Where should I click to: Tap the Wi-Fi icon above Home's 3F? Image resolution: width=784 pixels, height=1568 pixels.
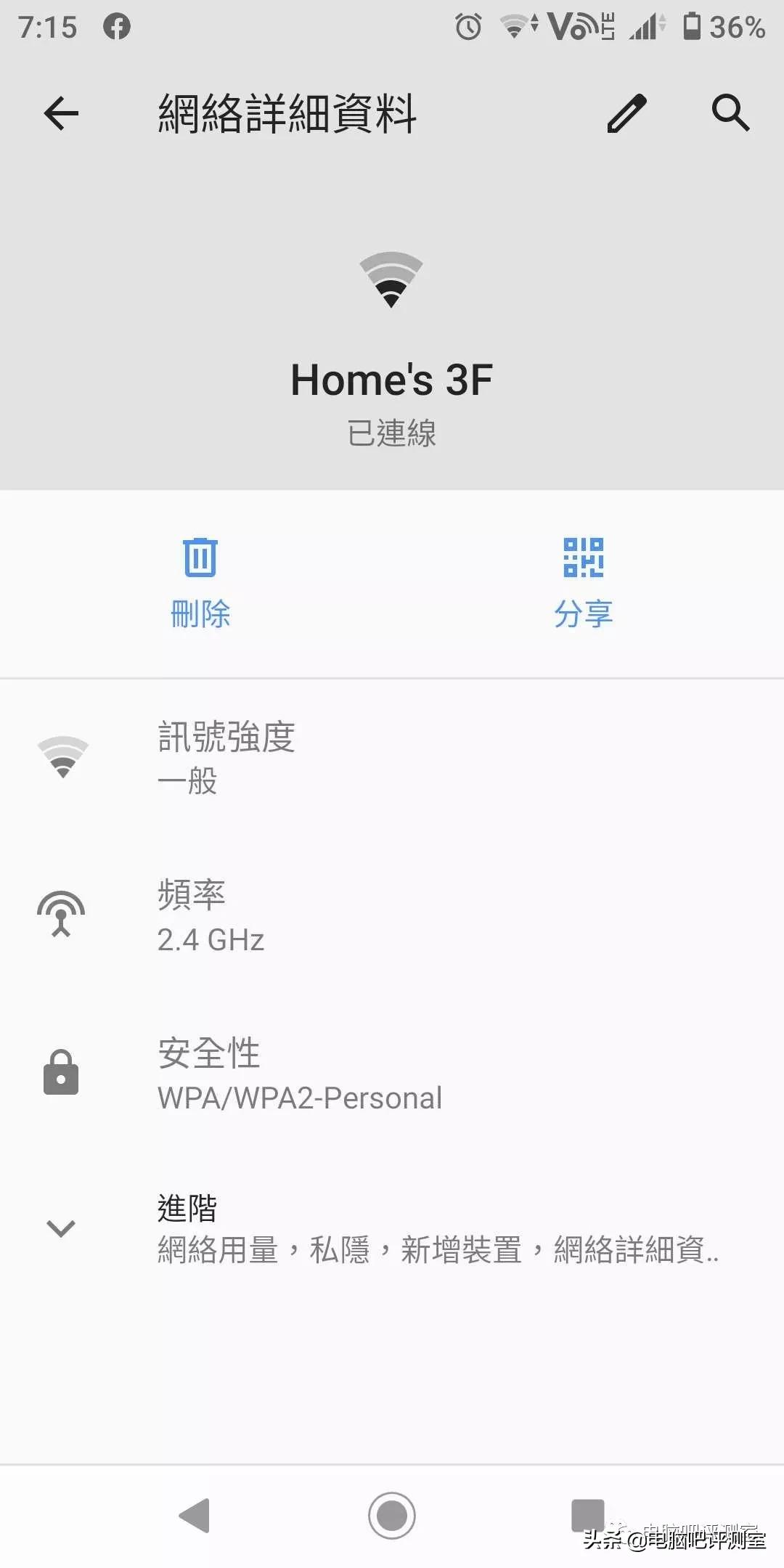[391, 279]
